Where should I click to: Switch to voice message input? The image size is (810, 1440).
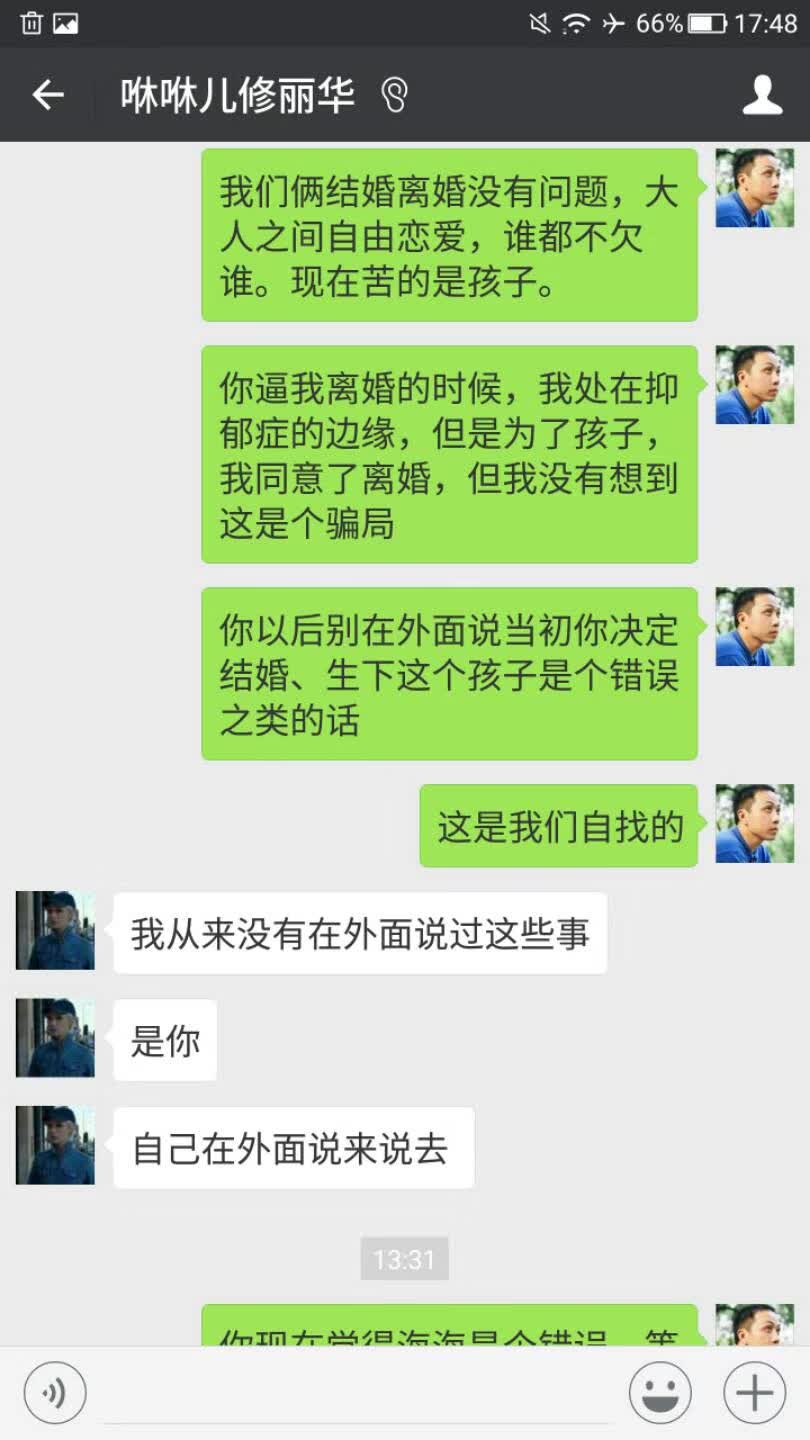click(x=55, y=1392)
